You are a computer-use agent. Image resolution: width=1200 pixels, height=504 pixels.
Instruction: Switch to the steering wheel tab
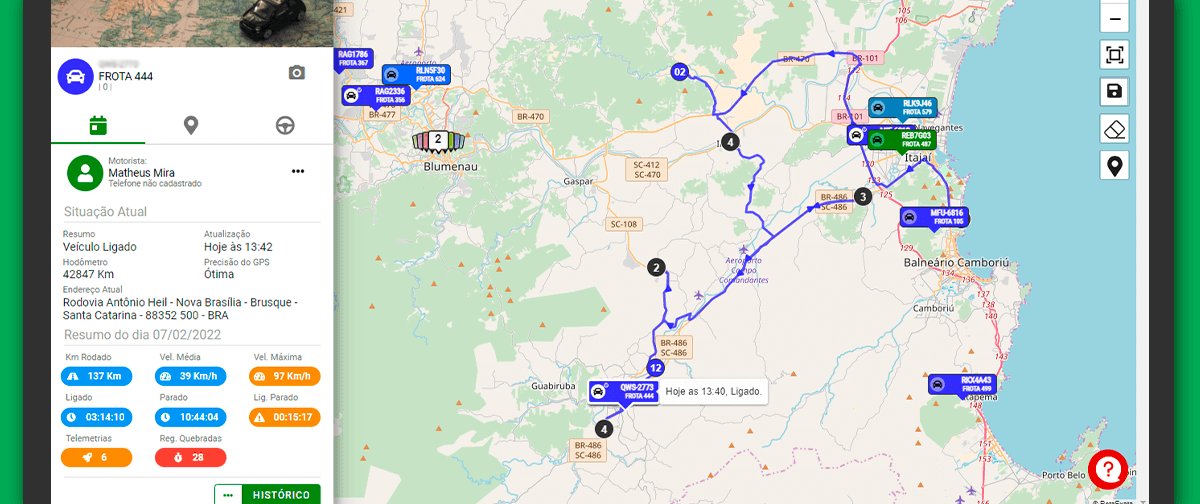coord(285,125)
